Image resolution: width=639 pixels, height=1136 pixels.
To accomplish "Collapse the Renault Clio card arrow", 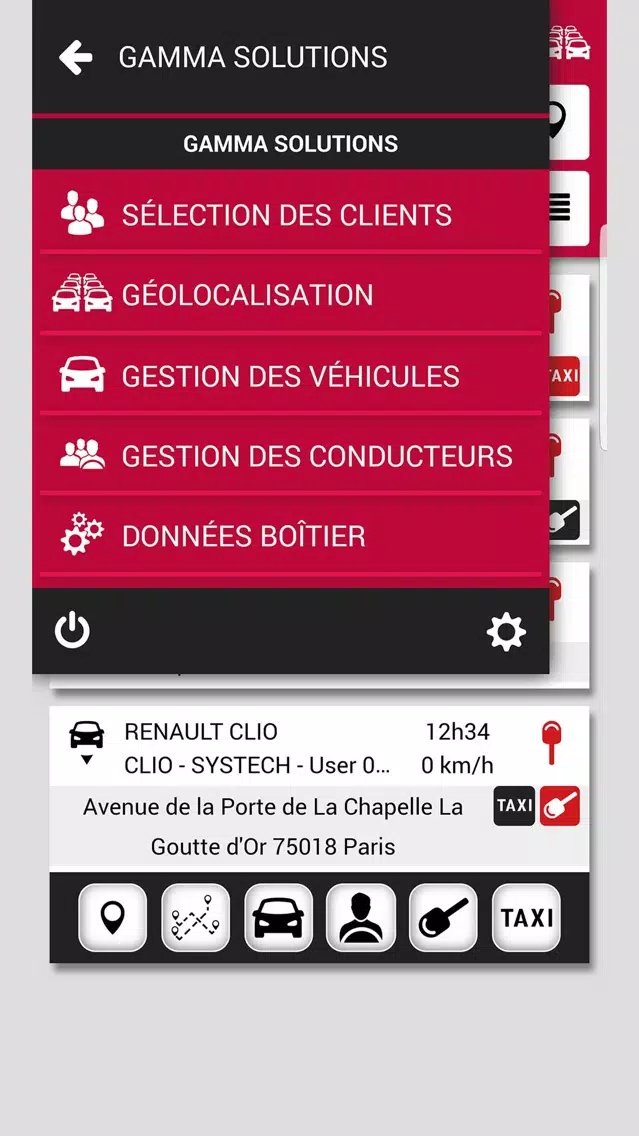I will 87,760.
